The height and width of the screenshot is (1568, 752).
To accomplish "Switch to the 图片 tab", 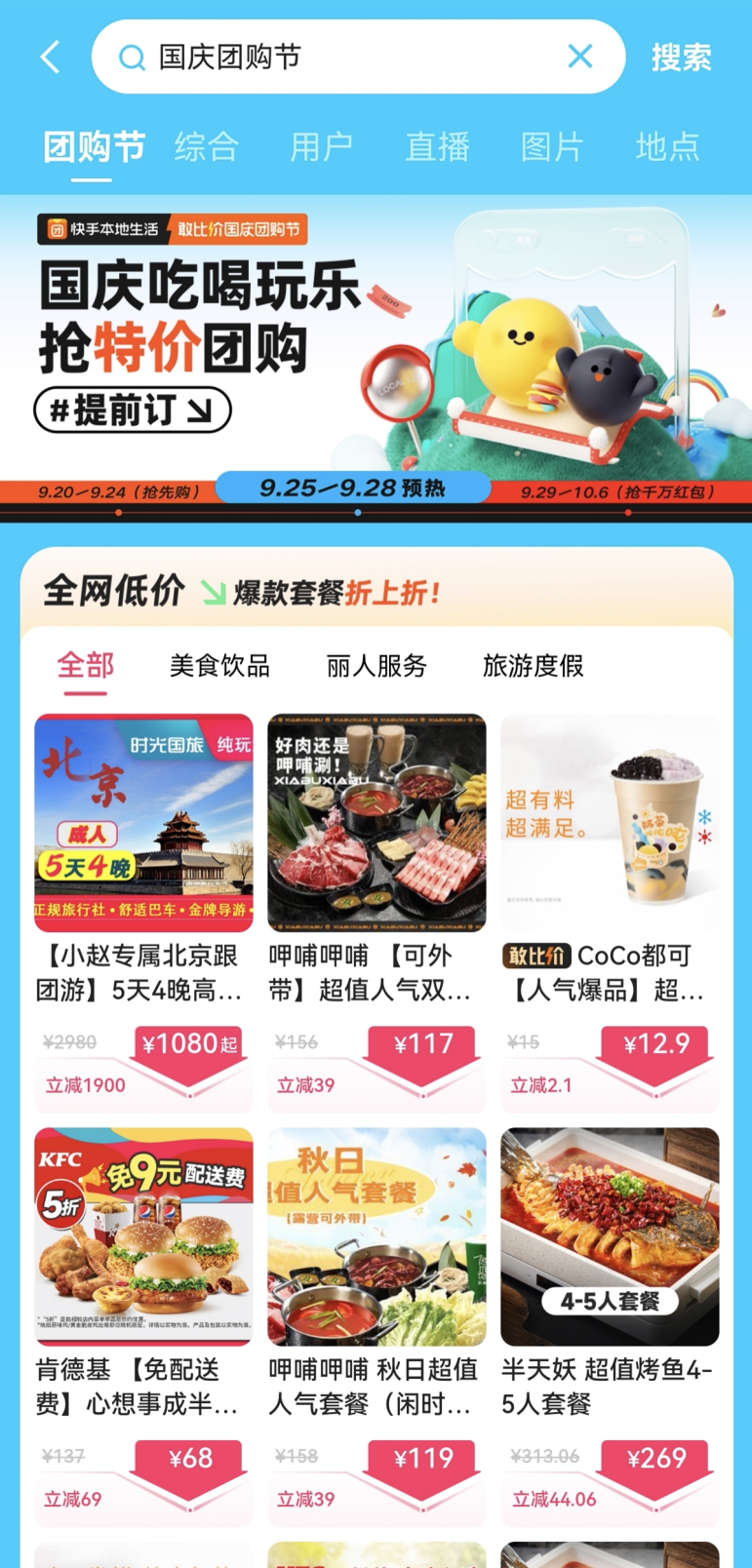I will [552, 147].
